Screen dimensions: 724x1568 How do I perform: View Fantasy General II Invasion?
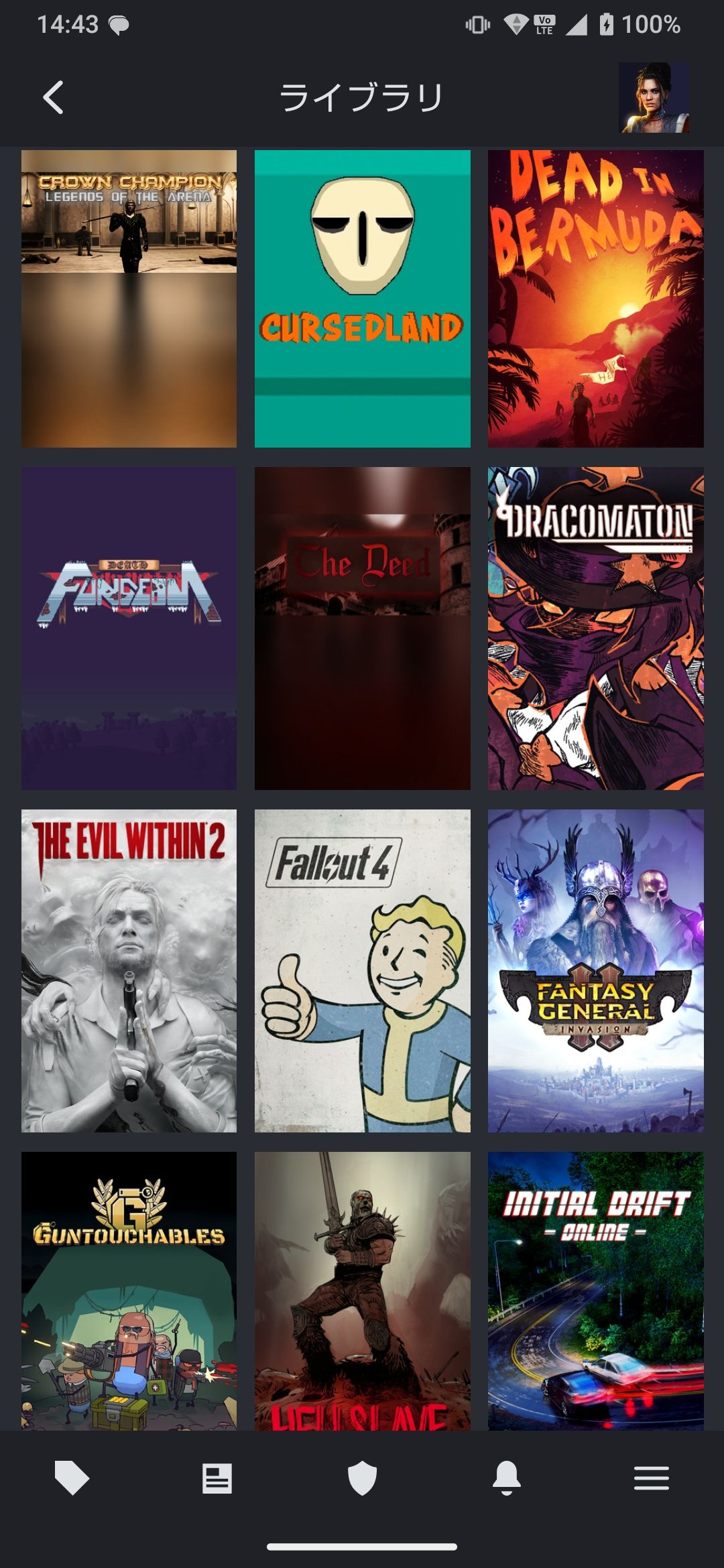pos(595,970)
